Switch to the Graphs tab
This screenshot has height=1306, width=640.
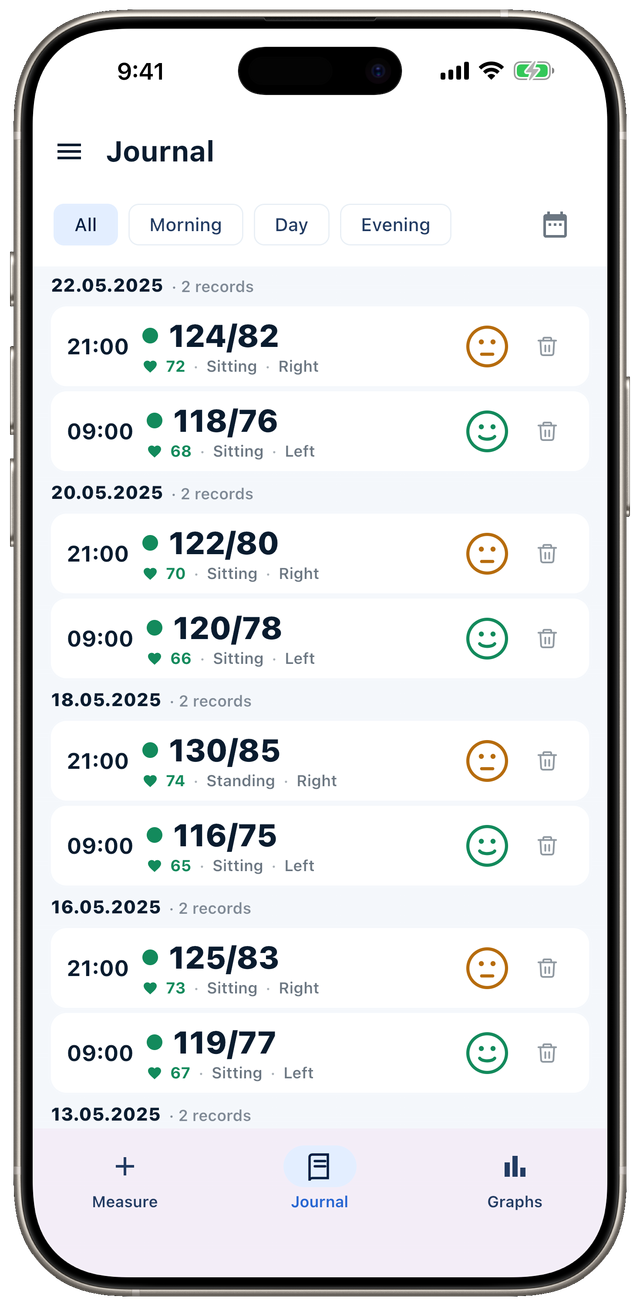click(515, 1181)
